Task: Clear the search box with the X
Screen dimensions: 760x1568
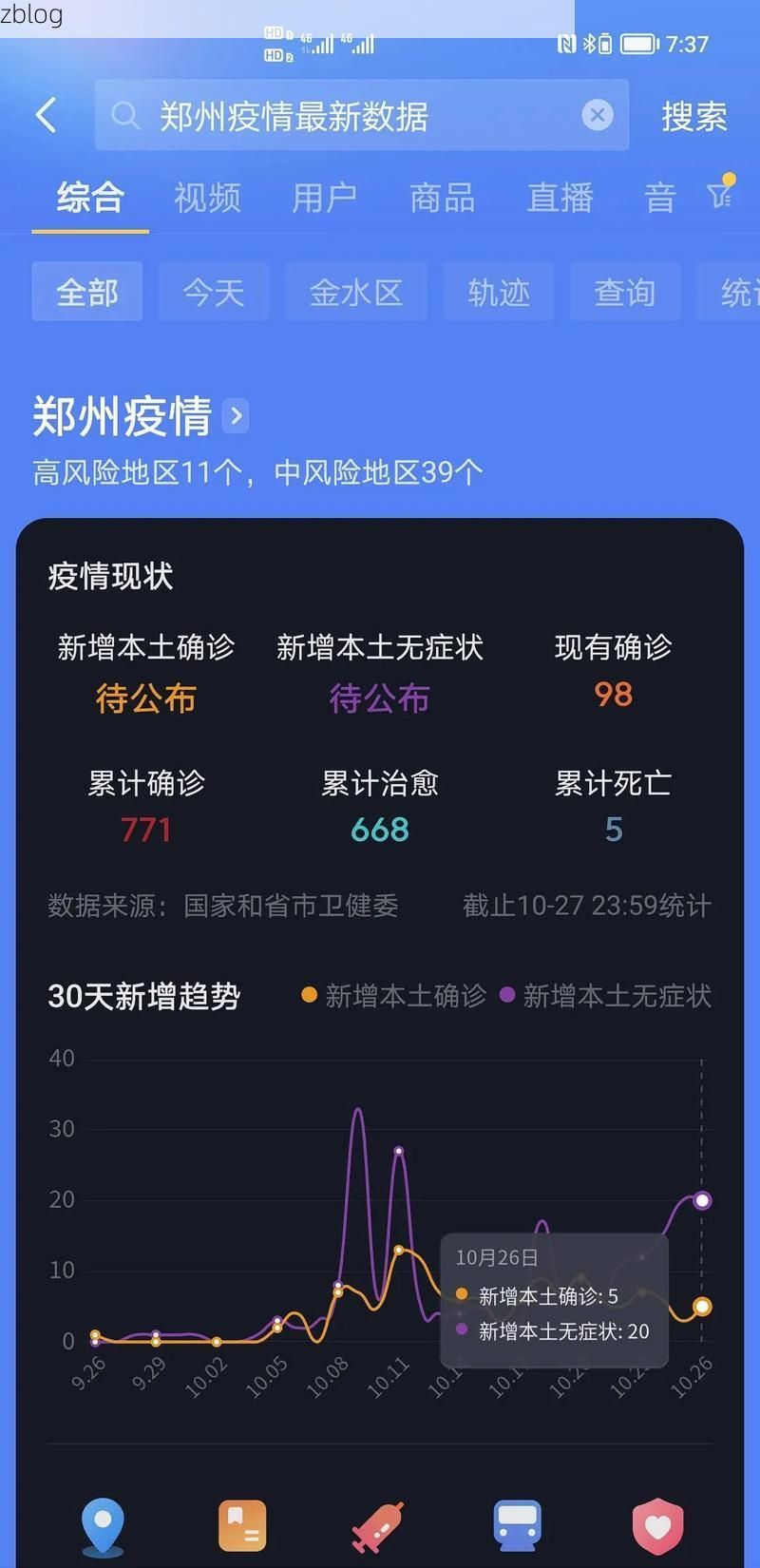Action: (598, 115)
